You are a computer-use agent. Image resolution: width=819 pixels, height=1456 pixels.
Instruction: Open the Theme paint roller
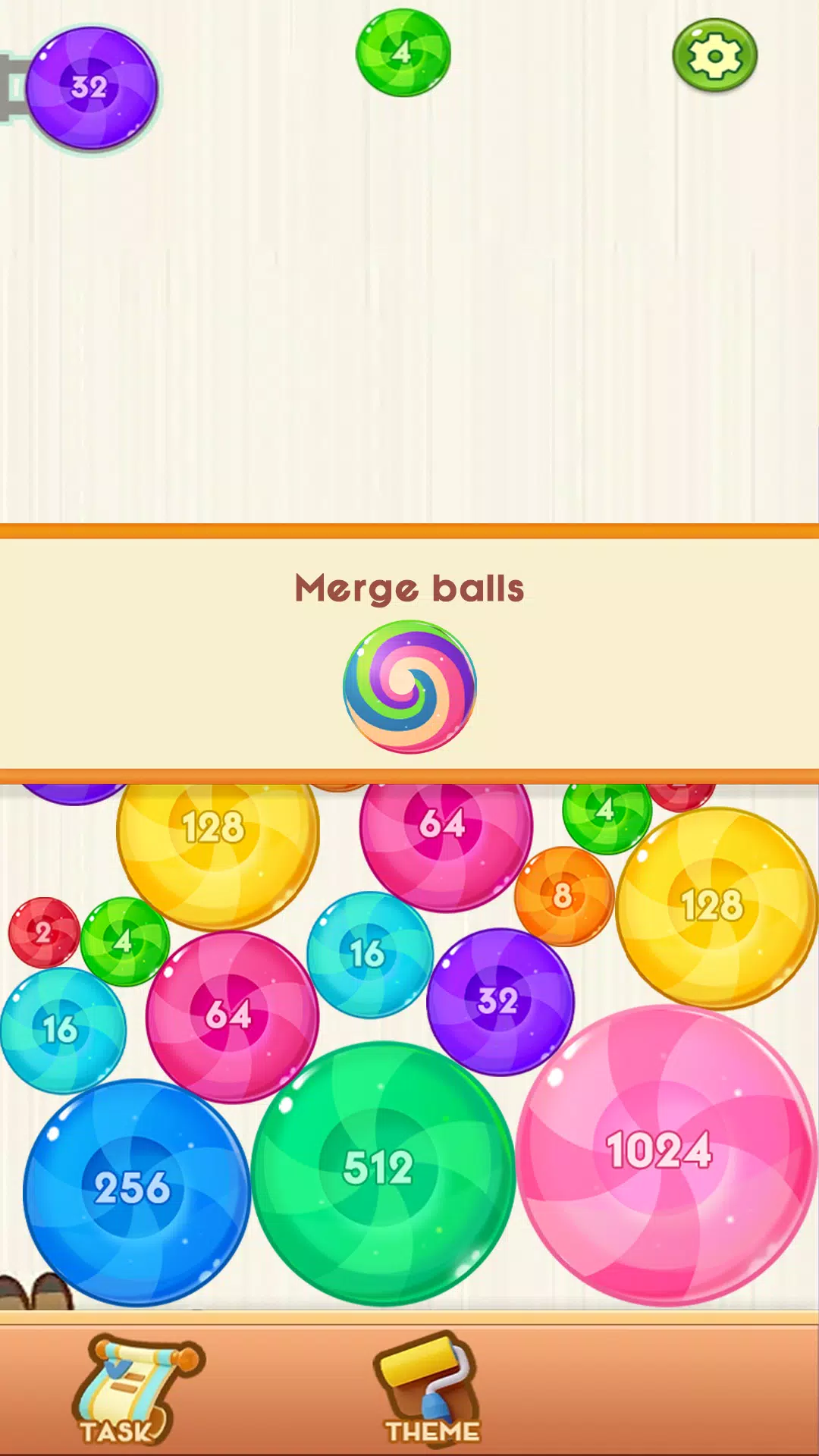pyautogui.click(x=429, y=1389)
